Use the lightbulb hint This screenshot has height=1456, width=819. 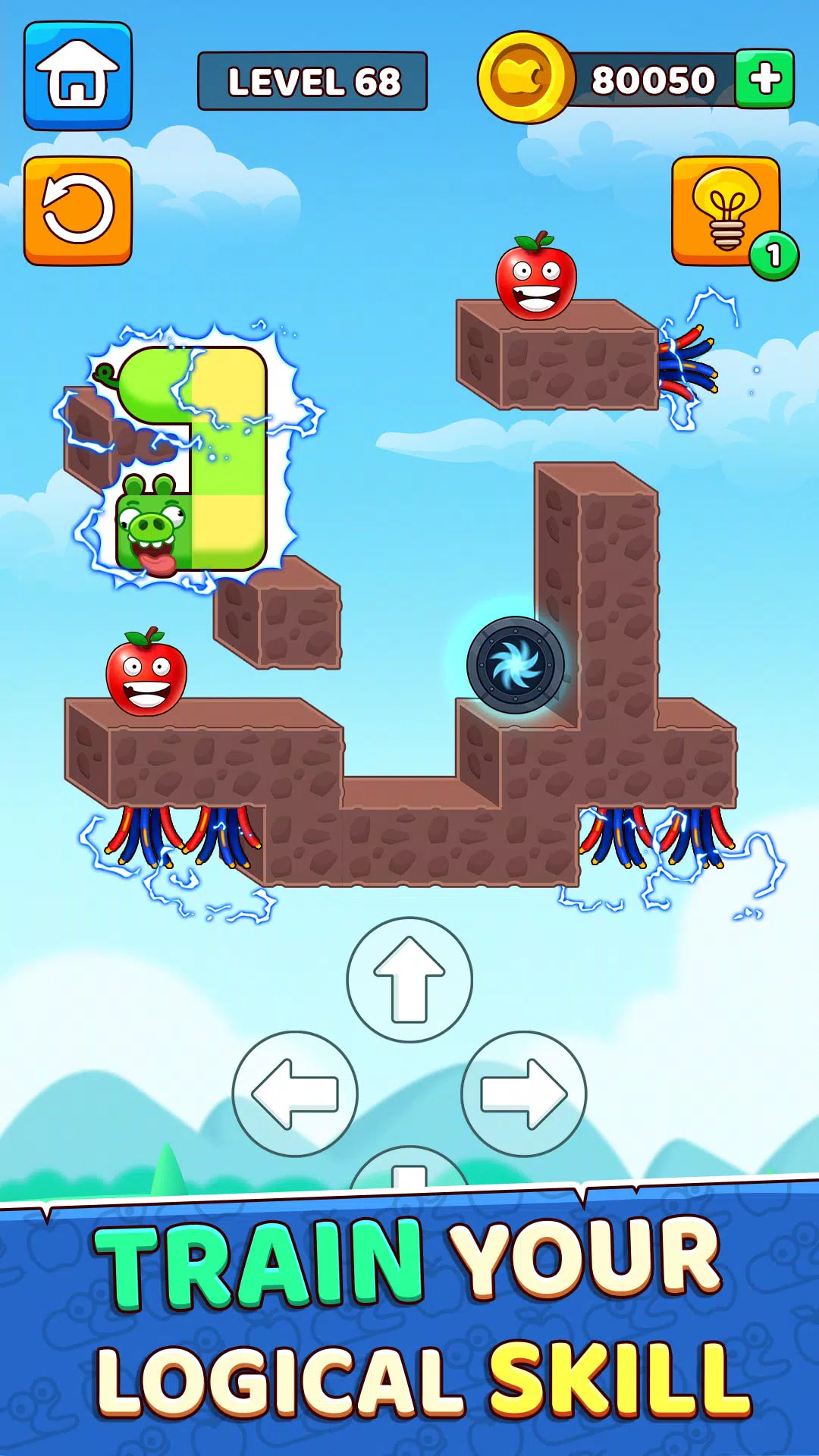pyautogui.click(x=726, y=211)
